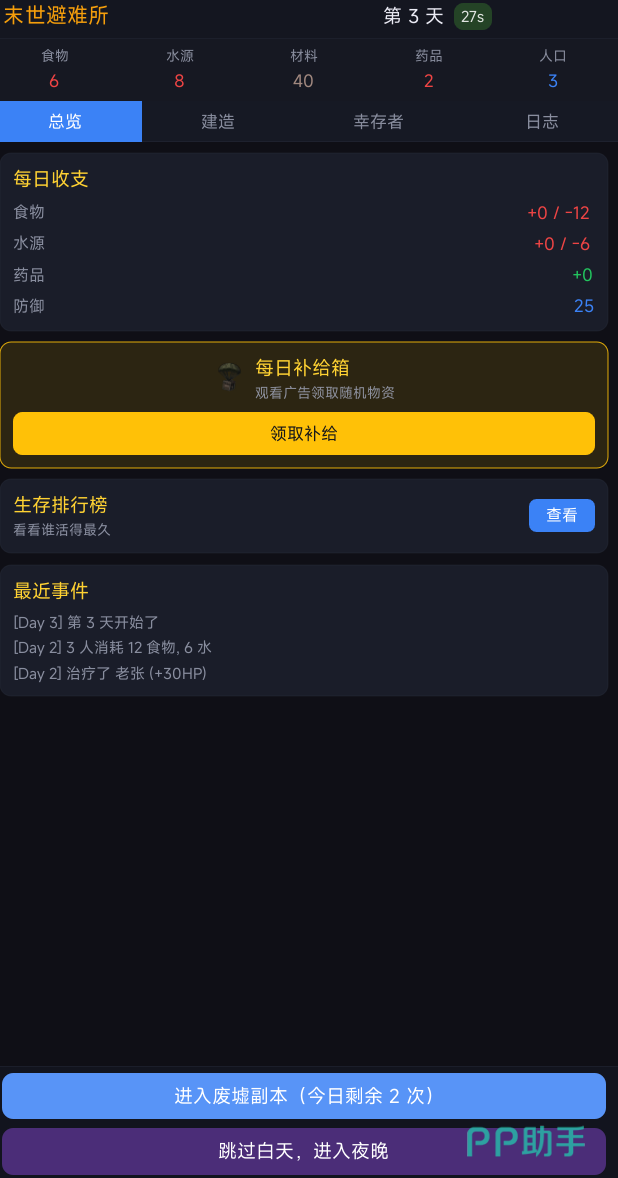
Task: Open the 建造 tab
Action: click(x=218, y=122)
